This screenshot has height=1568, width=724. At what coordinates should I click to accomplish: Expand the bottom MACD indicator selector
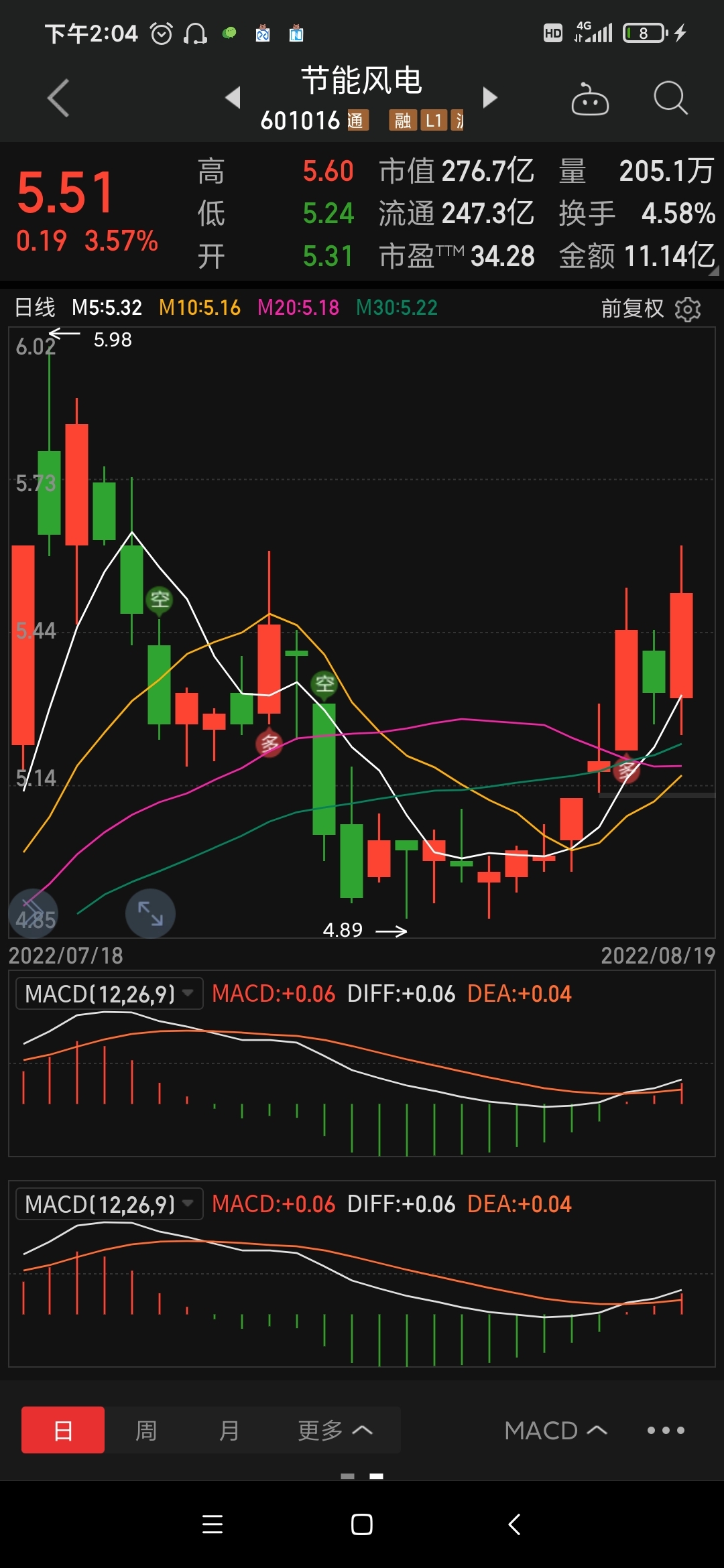(x=556, y=1430)
